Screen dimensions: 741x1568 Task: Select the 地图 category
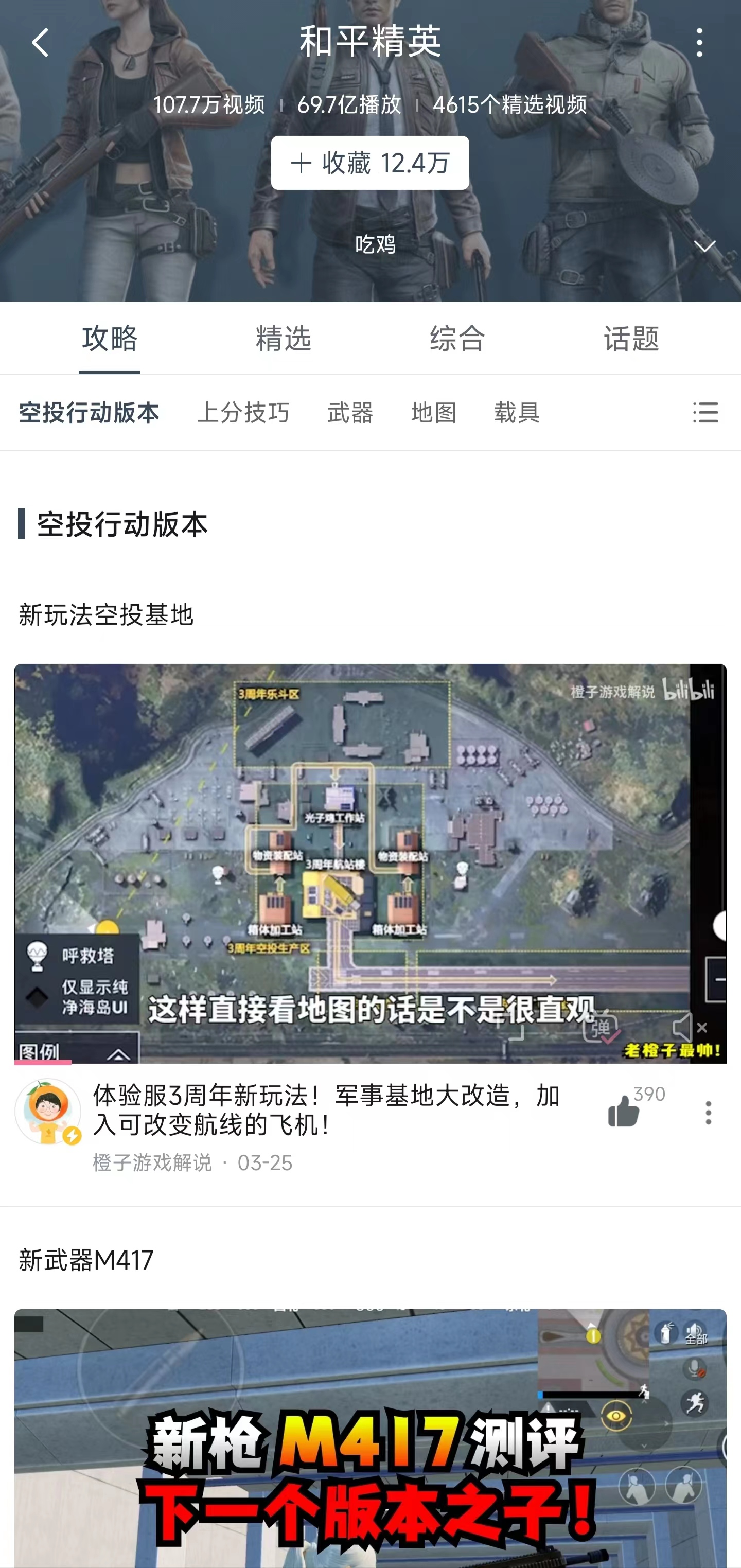(x=433, y=413)
